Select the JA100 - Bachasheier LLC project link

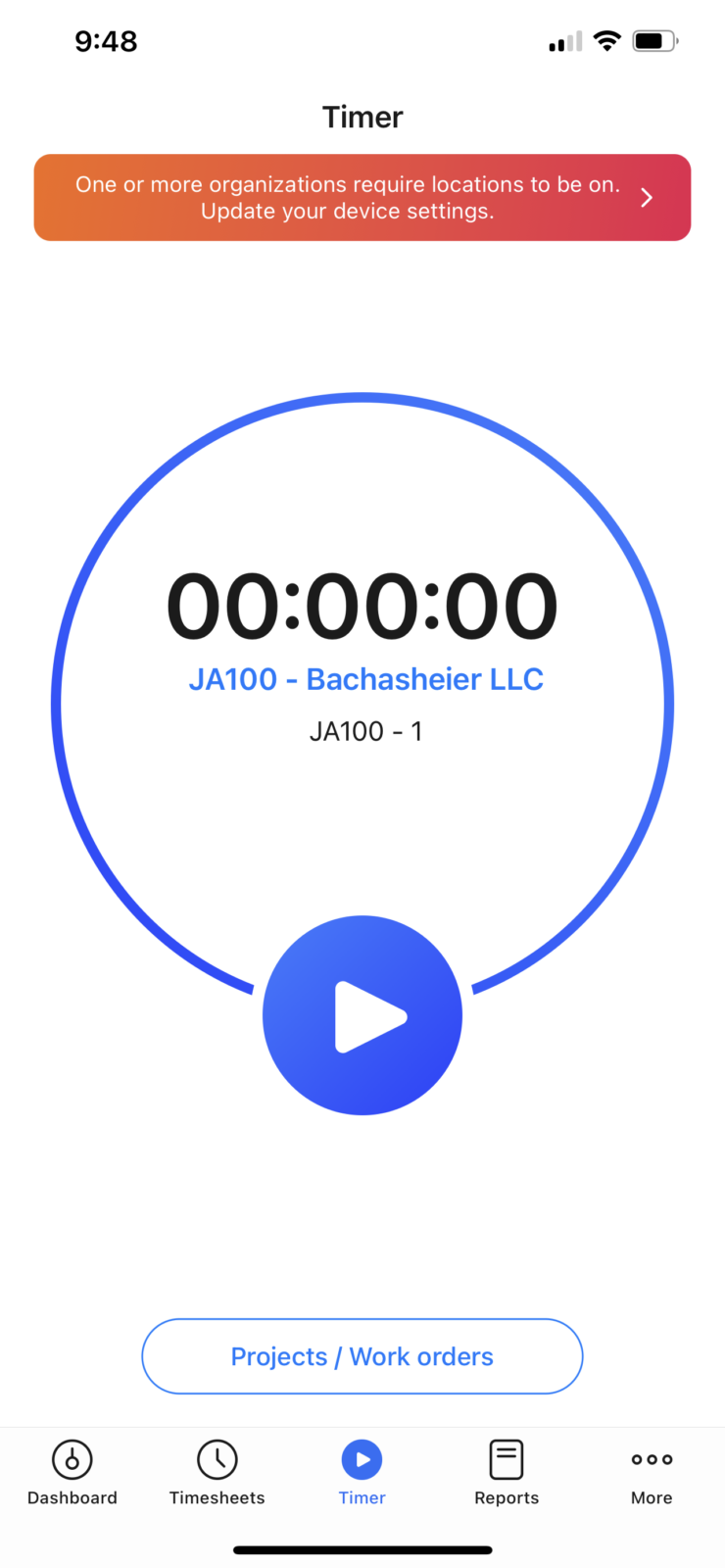tap(365, 679)
